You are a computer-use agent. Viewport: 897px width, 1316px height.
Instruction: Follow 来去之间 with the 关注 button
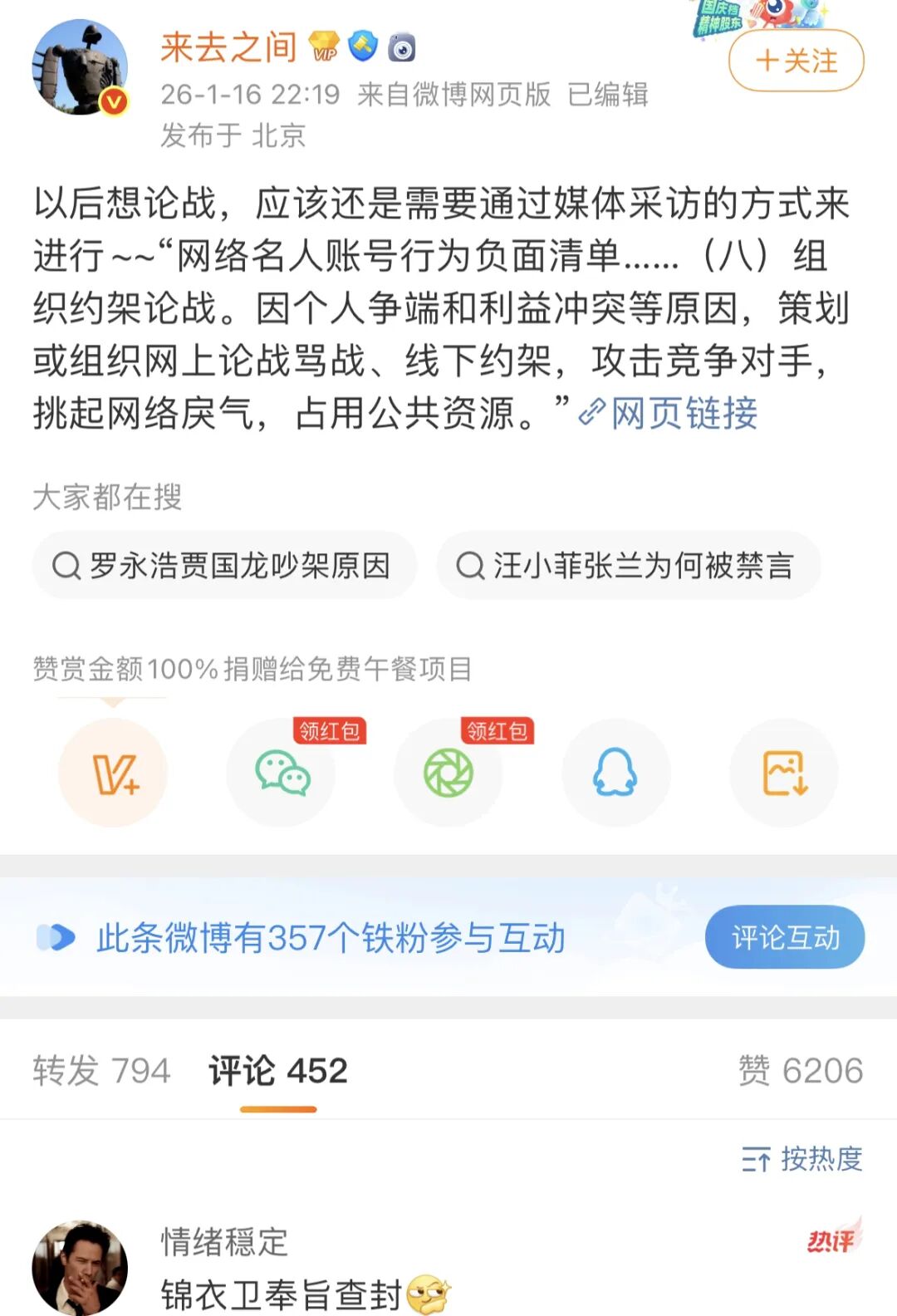(796, 61)
